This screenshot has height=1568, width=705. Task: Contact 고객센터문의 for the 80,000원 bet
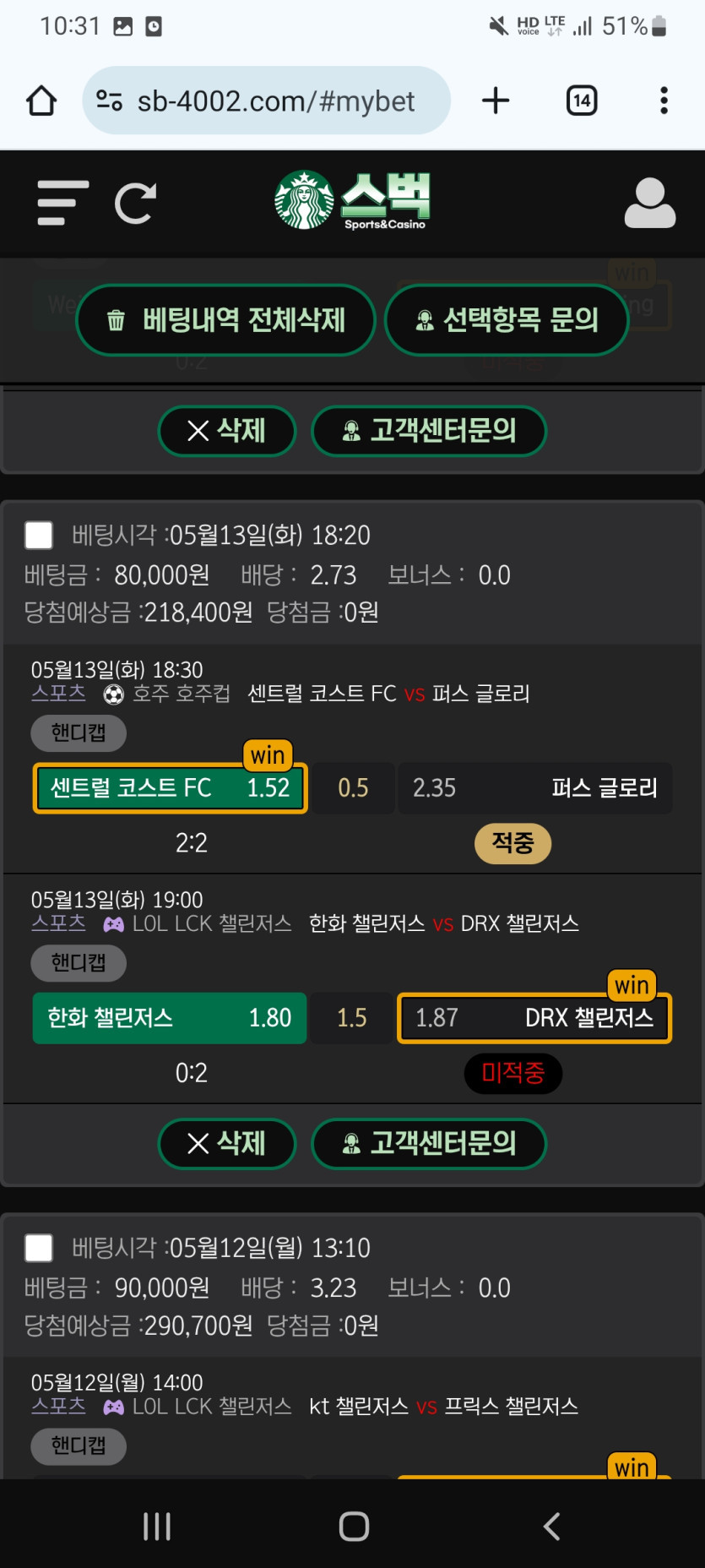click(x=429, y=1143)
